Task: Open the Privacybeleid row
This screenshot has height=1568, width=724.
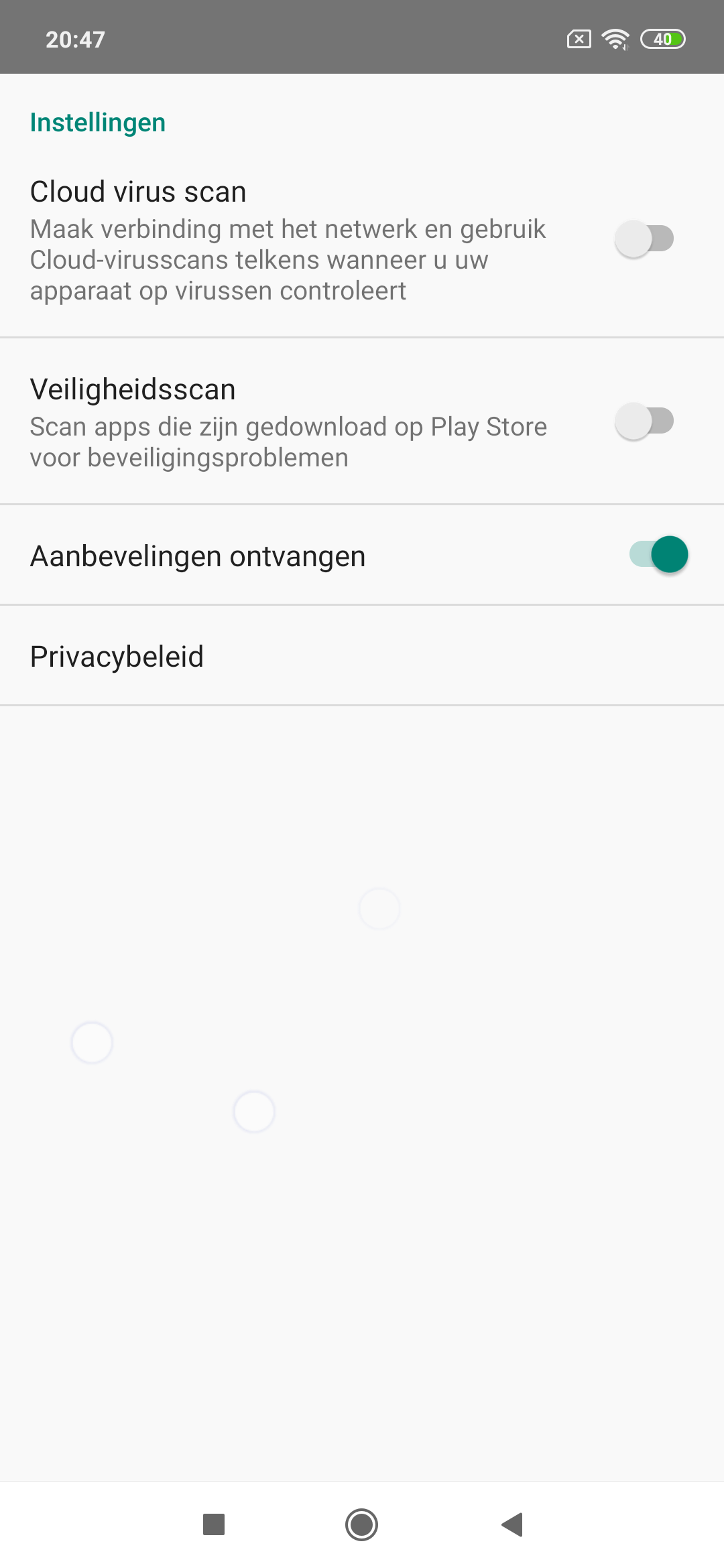Action: 362,656
